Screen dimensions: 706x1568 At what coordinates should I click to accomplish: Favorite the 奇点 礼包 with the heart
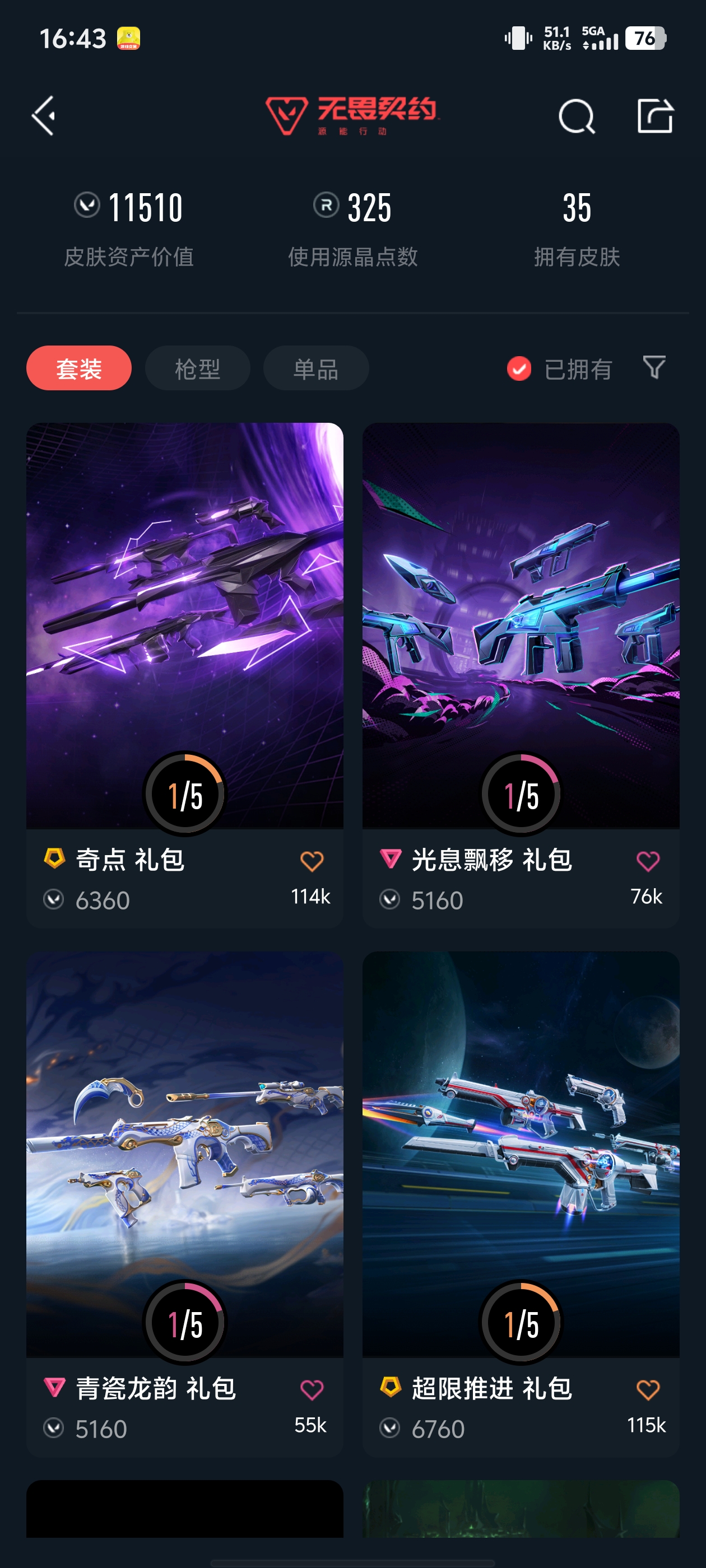coord(312,861)
